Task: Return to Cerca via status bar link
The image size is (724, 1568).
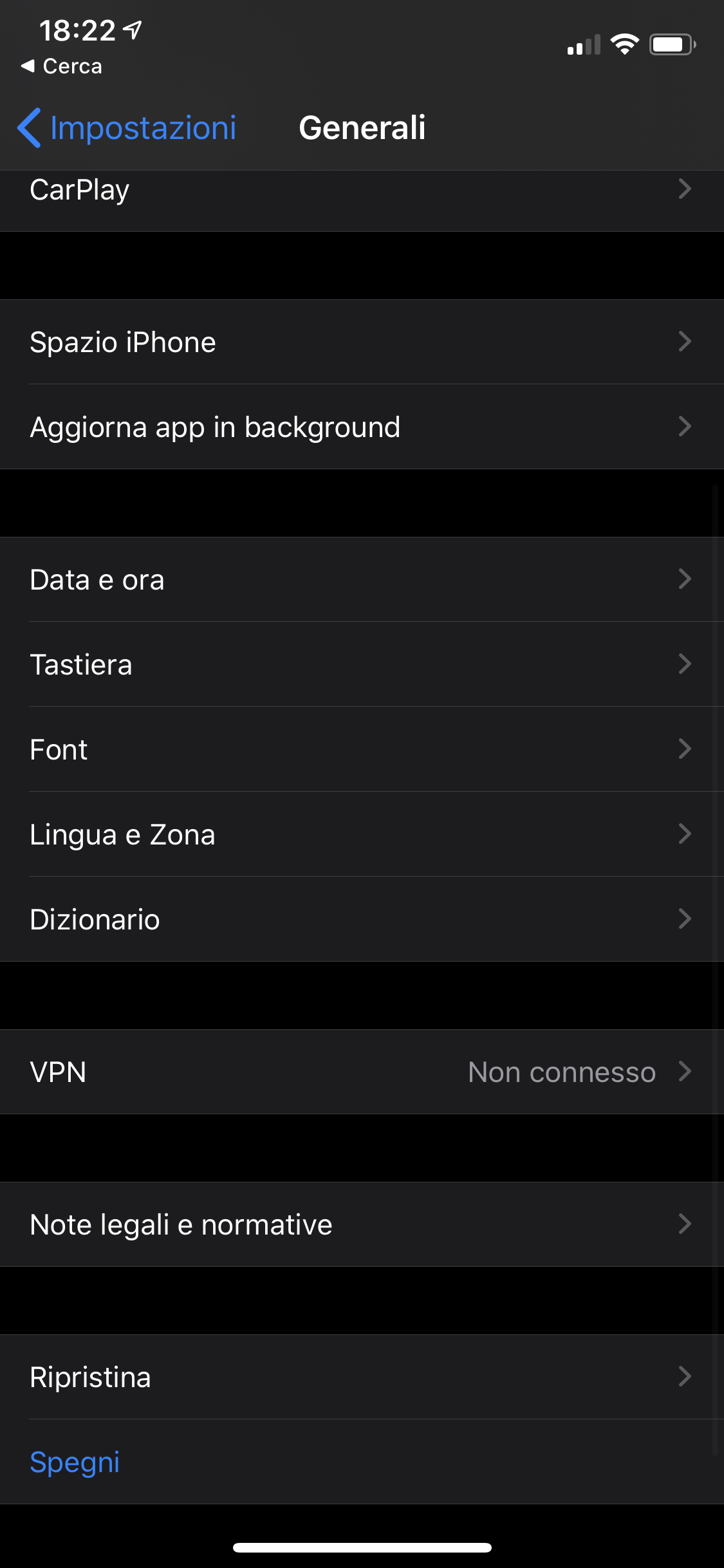Action: pos(62,66)
